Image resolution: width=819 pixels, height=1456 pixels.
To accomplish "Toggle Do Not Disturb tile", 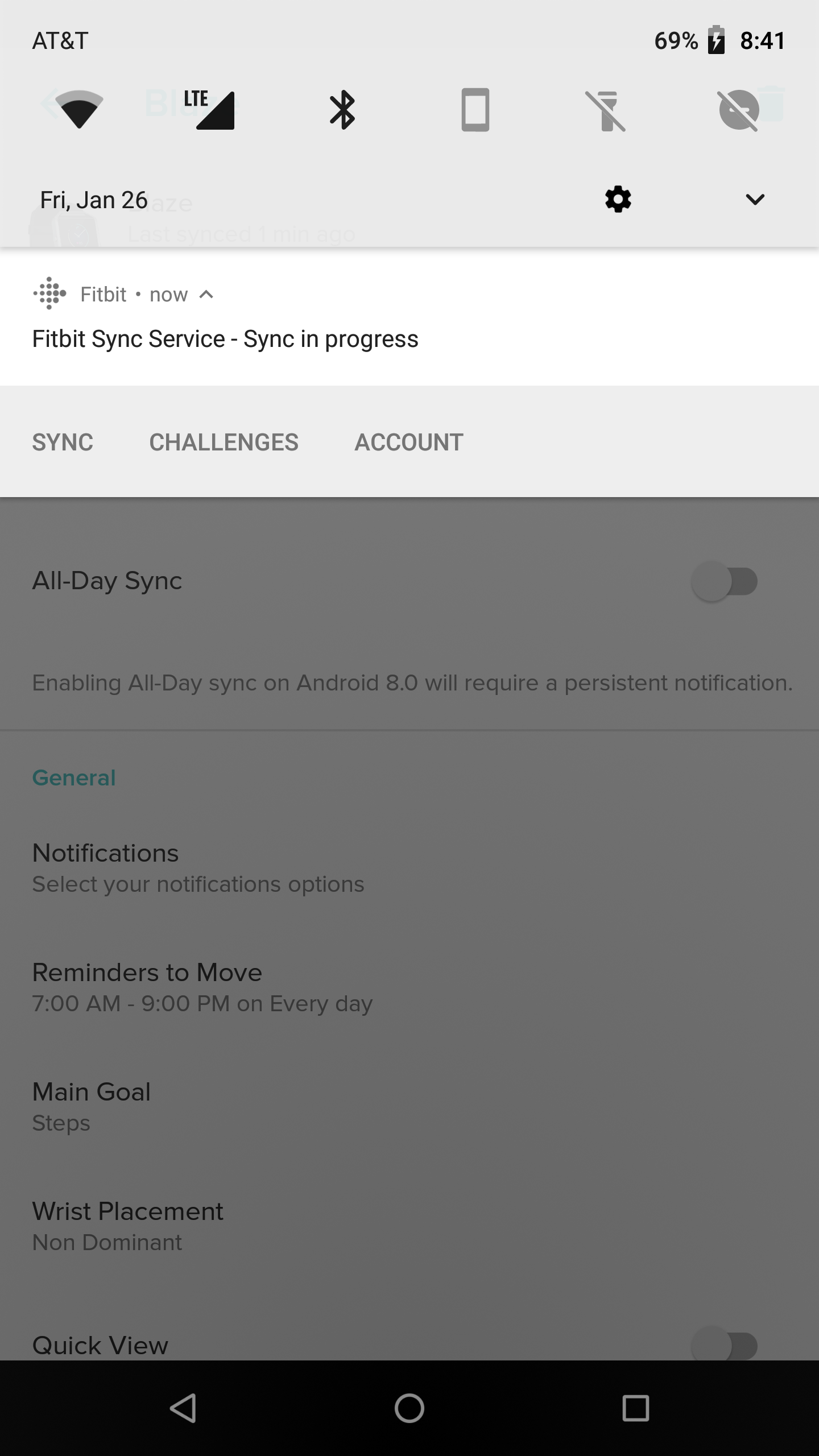I will pyautogui.click(x=738, y=110).
